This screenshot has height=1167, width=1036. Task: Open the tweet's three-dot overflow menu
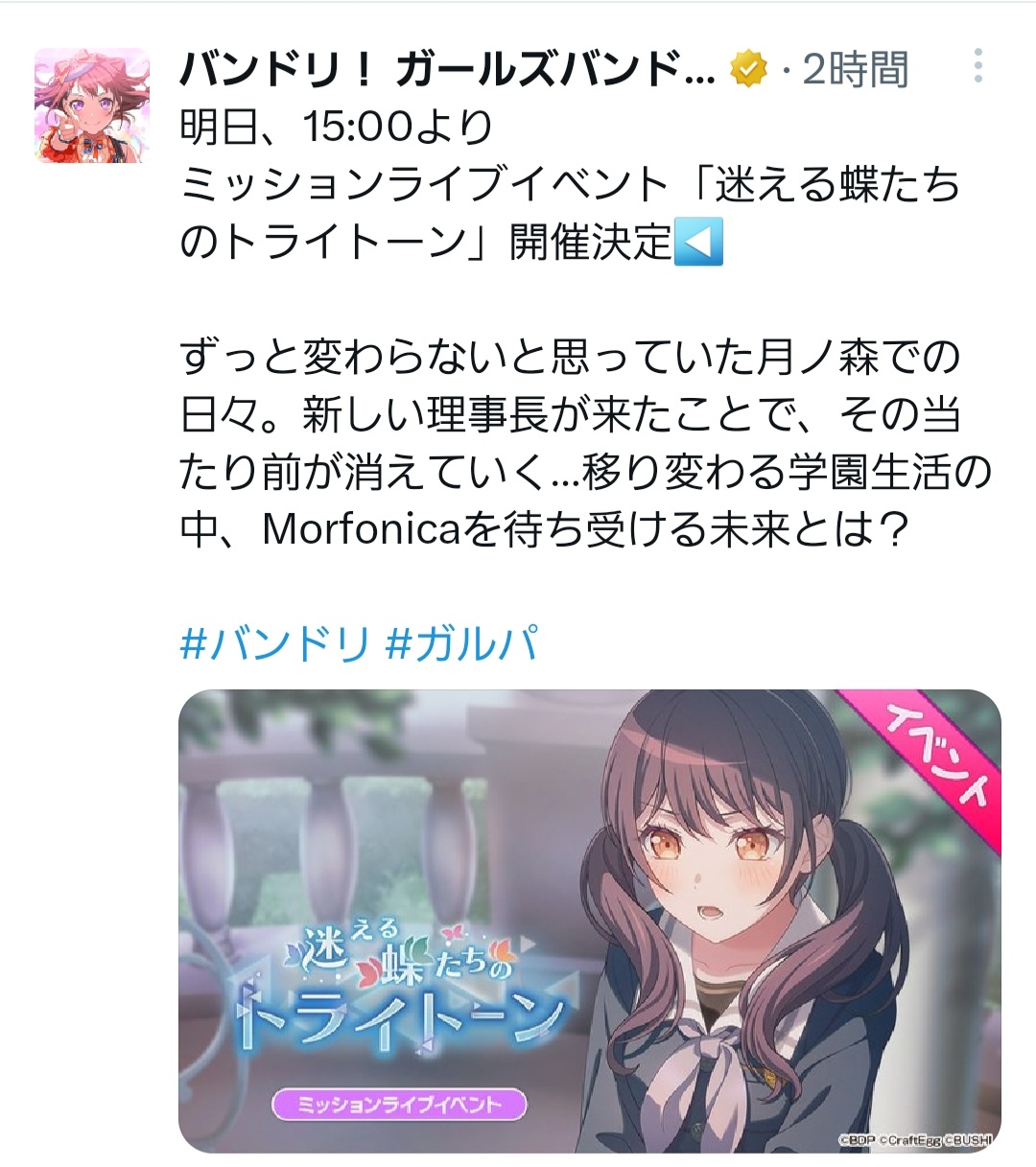tap(977, 65)
